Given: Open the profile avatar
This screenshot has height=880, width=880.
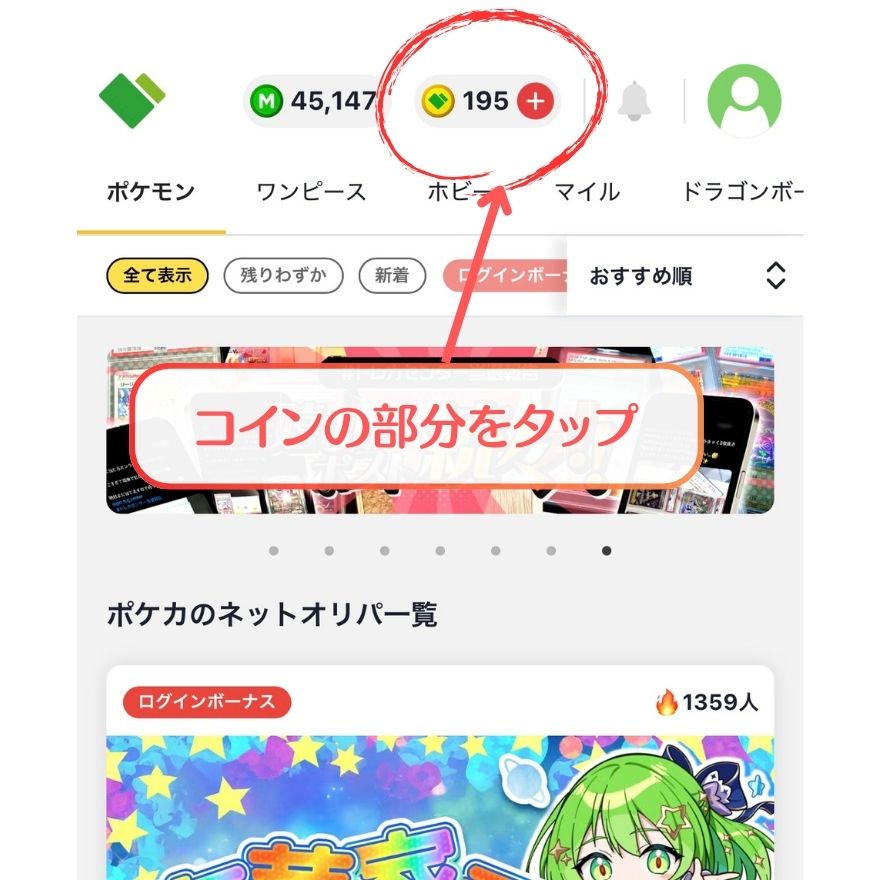Looking at the screenshot, I should [x=744, y=101].
